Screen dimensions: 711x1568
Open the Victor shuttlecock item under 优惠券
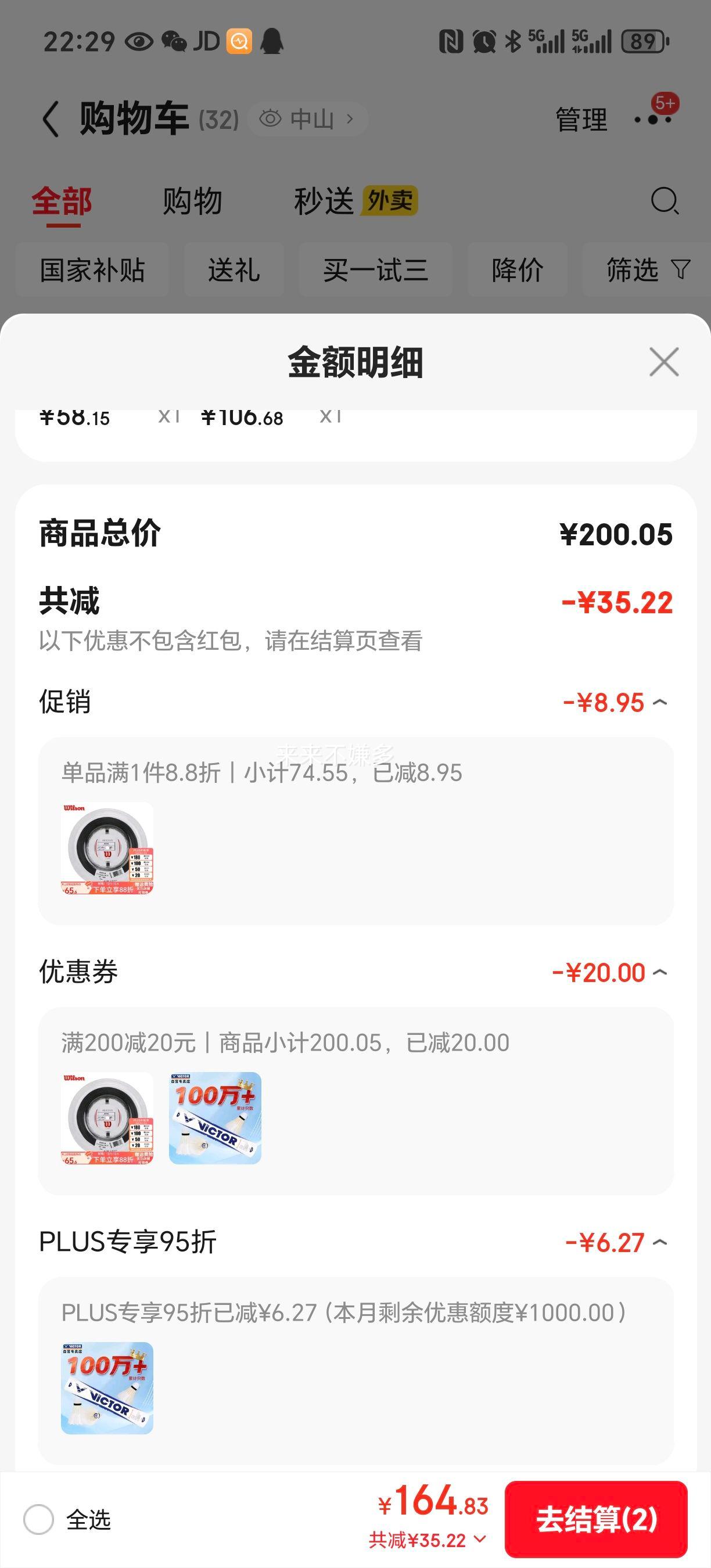pos(215,1118)
